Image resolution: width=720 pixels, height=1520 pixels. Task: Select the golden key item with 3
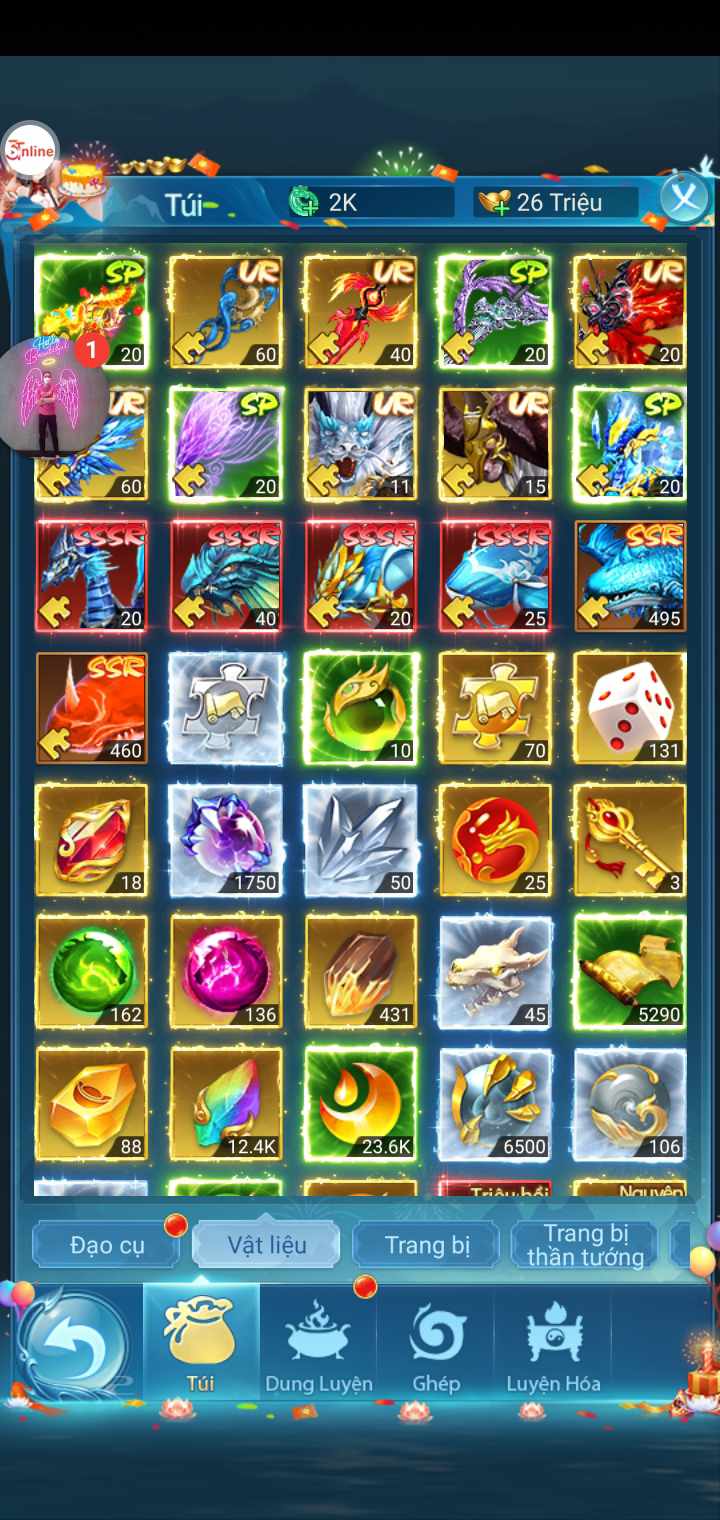pos(629,839)
